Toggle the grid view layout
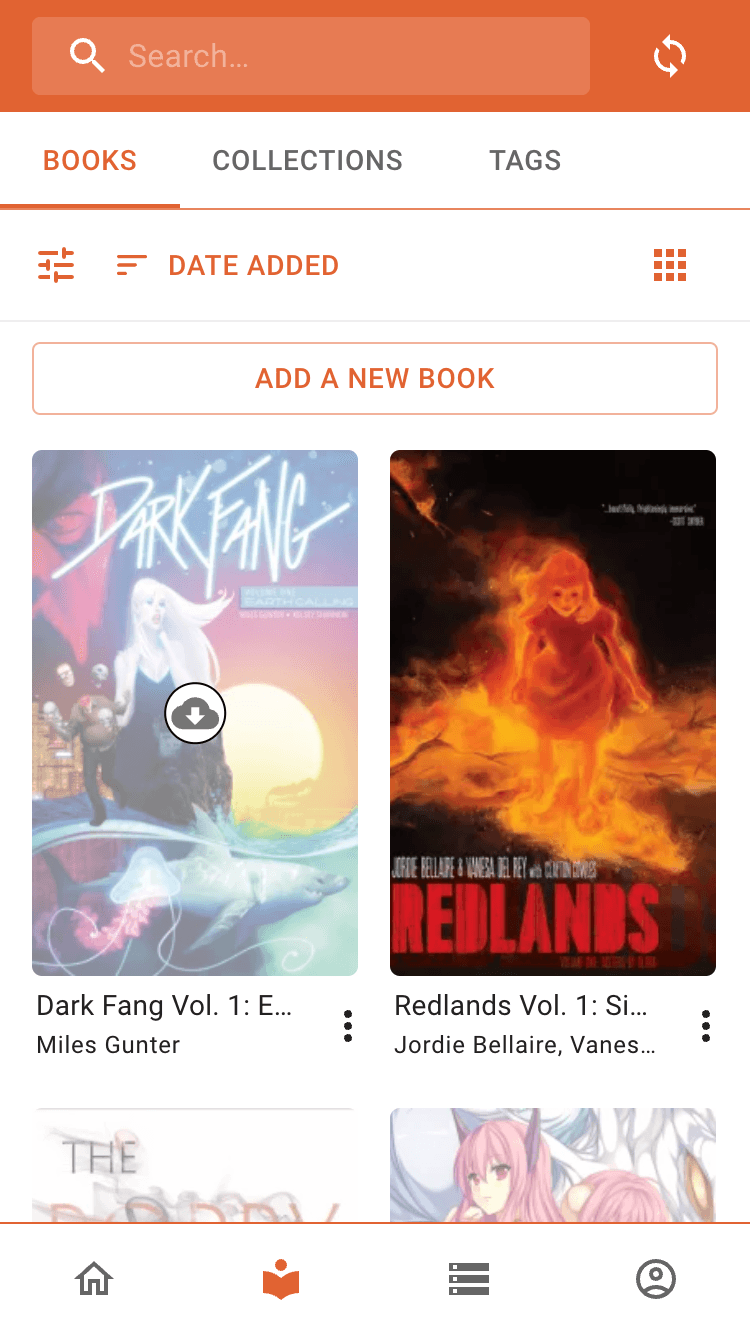The height and width of the screenshot is (1334, 750). coord(669,265)
